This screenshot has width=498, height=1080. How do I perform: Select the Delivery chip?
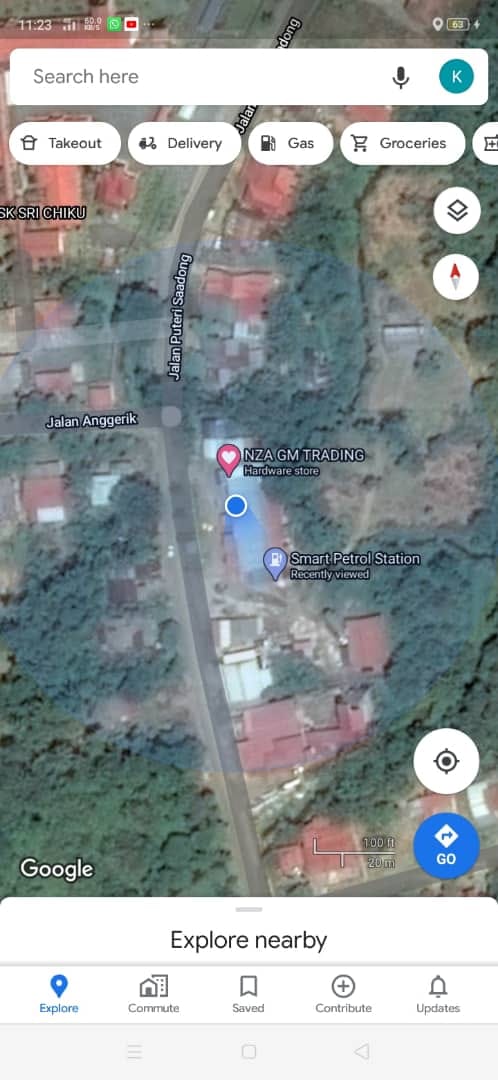[184, 143]
